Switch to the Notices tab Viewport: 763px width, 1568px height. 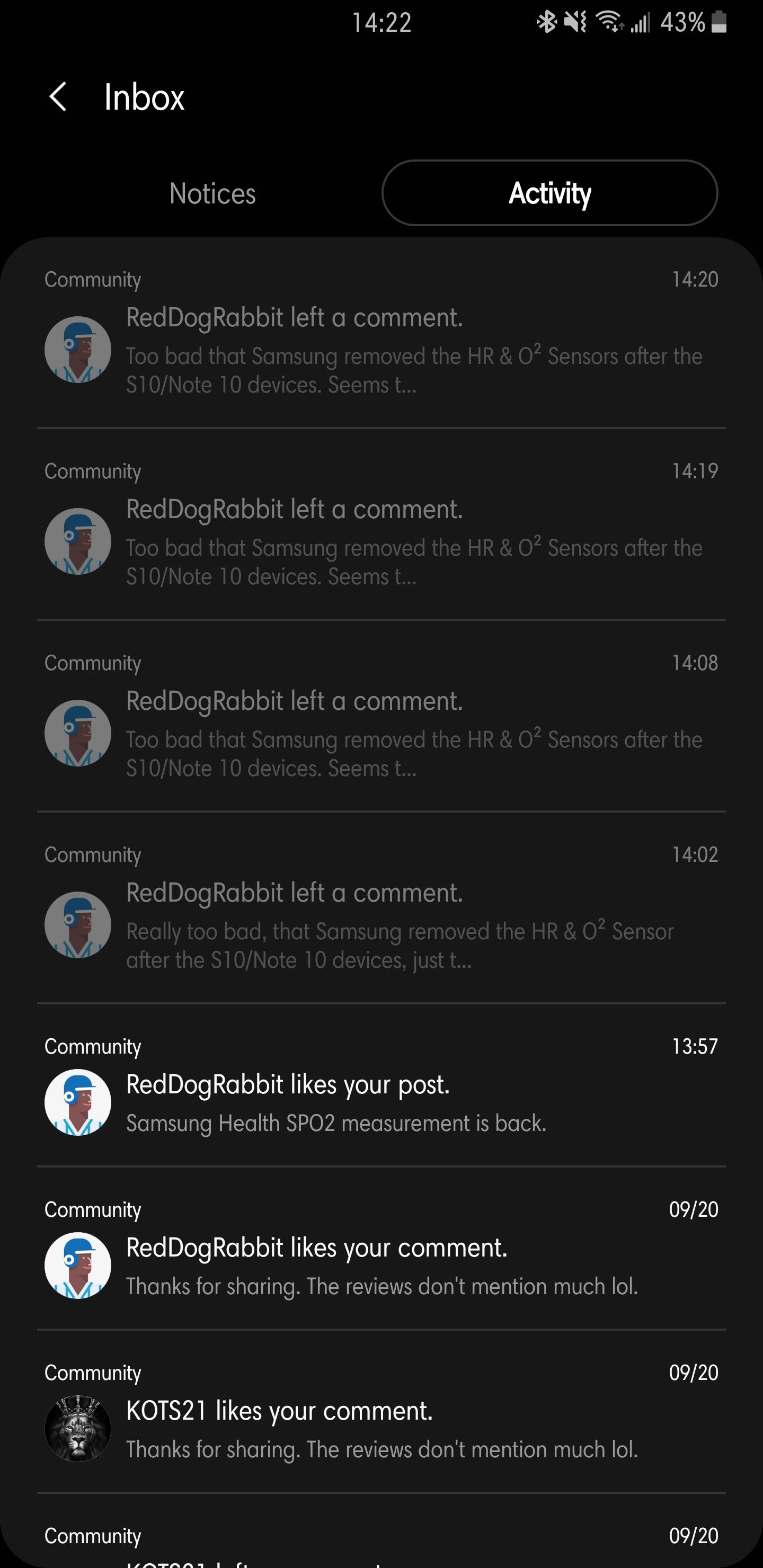point(212,193)
